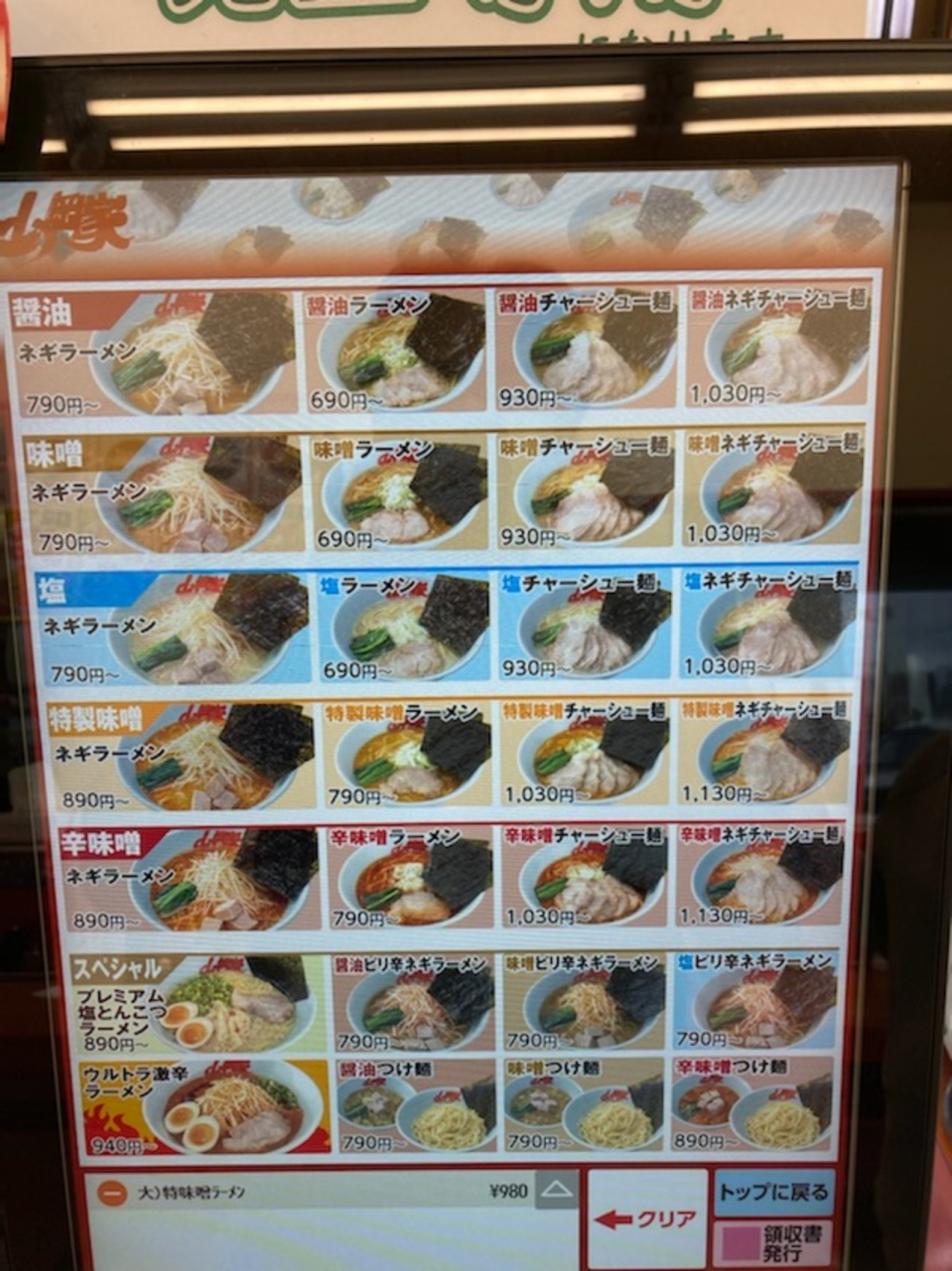952x1271 pixels.
Task: Choose 特製味噌ネギチャーシュー麺 for 1,130円
Action: click(x=766, y=753)
